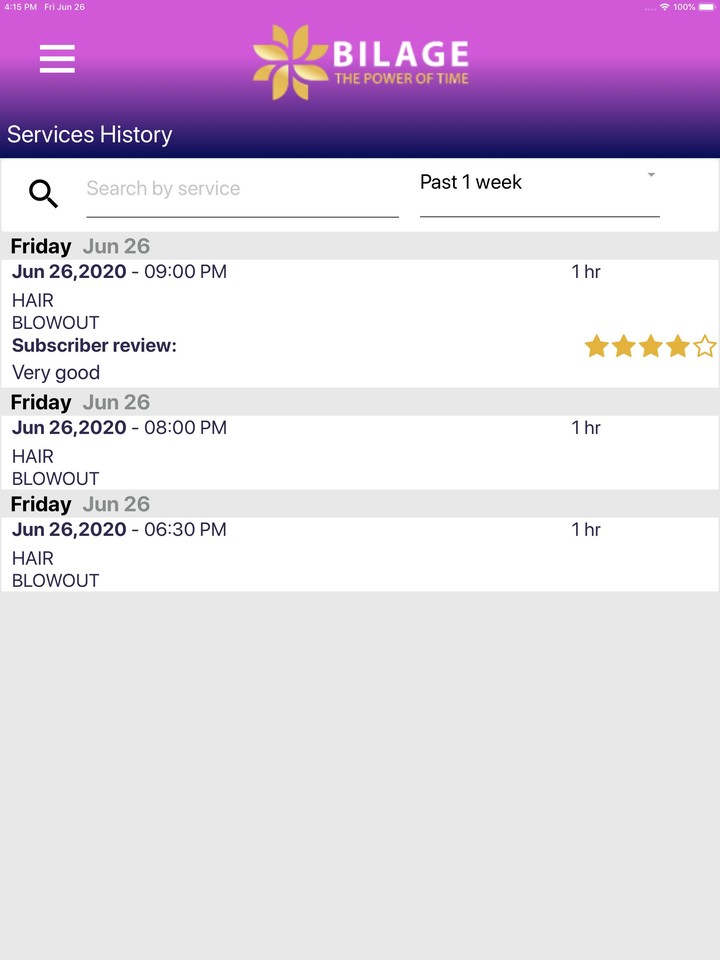Viewport: 720px width, 960px height.
Task: Select the third star in the review rating
Action: (x=651, y=347)
